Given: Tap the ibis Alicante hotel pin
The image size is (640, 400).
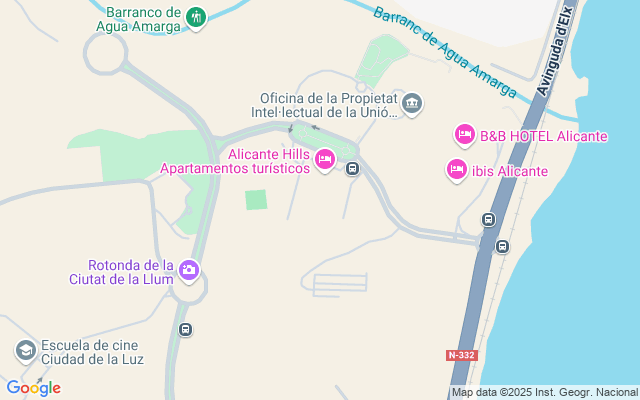Looking at the screenshot, I should pos(457,169).
